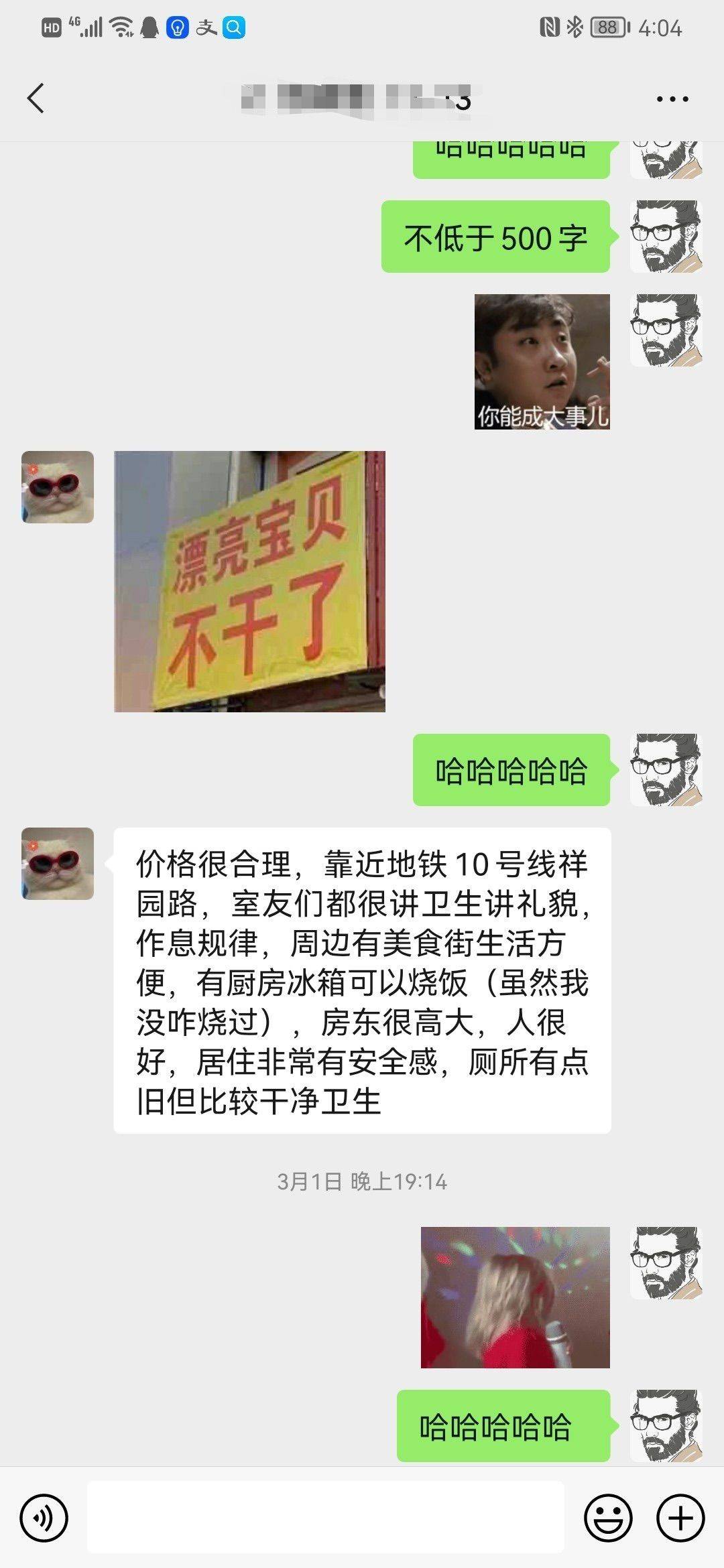Go back to the chat list
Screen dimensions: 724x1568
coord(36,99)
